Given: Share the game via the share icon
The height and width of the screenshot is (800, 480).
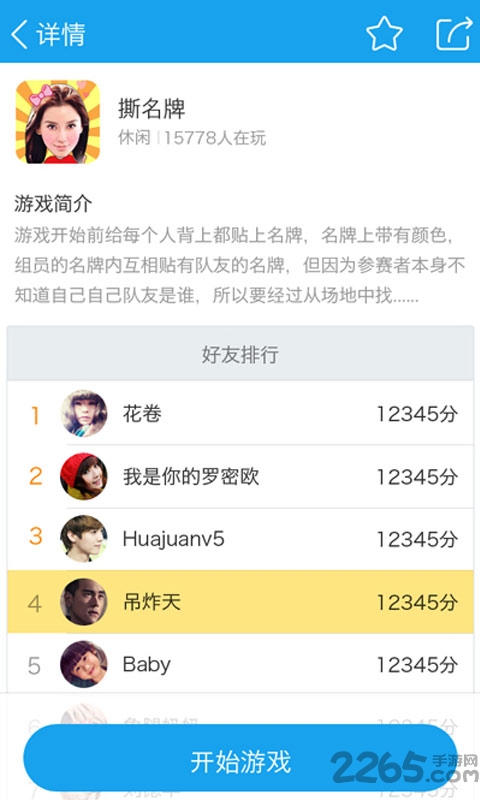Looking at the screenshot, I should coord(453,34).
